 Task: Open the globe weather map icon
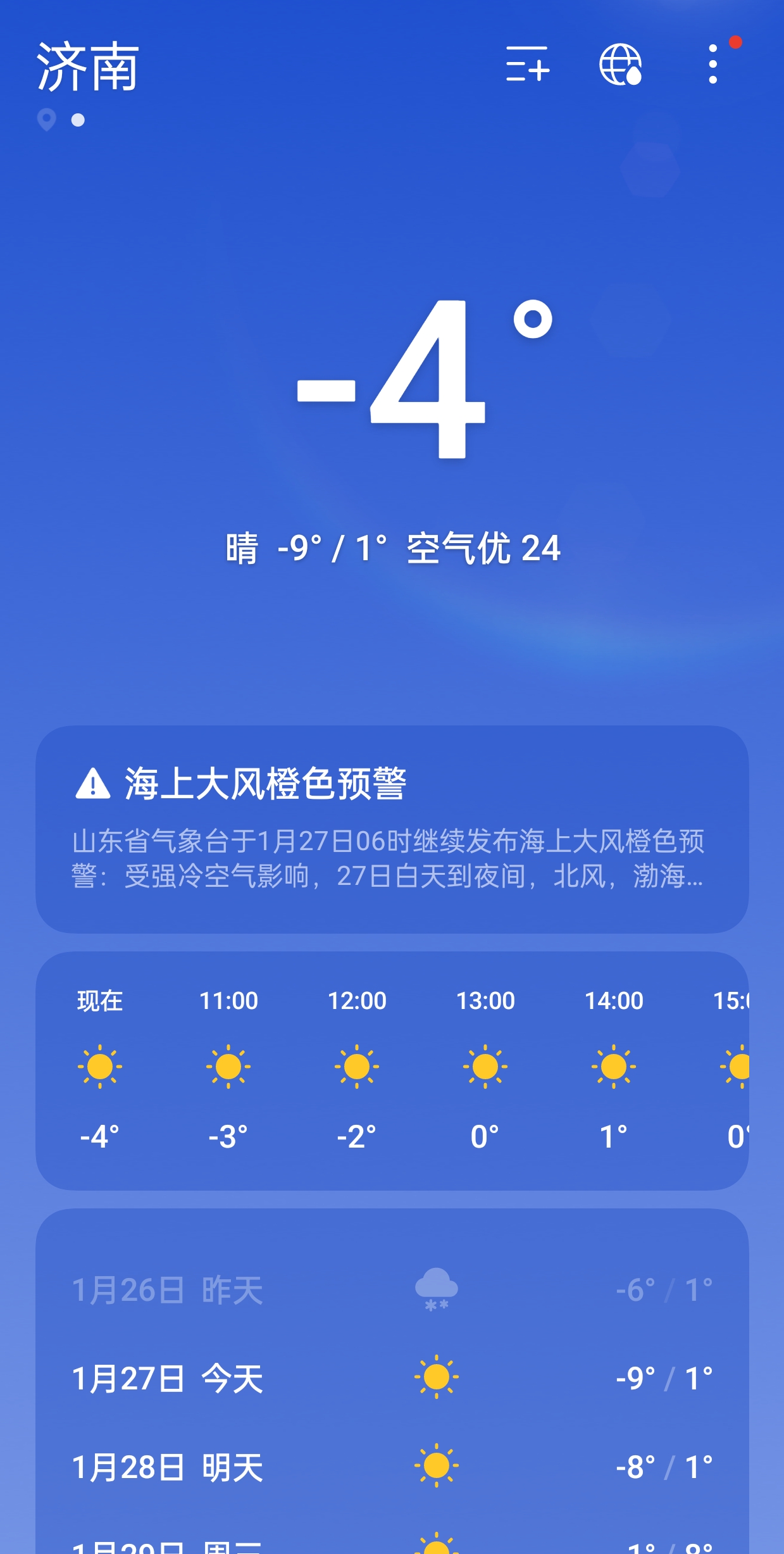pyautogui.click(x=621, y=64)
